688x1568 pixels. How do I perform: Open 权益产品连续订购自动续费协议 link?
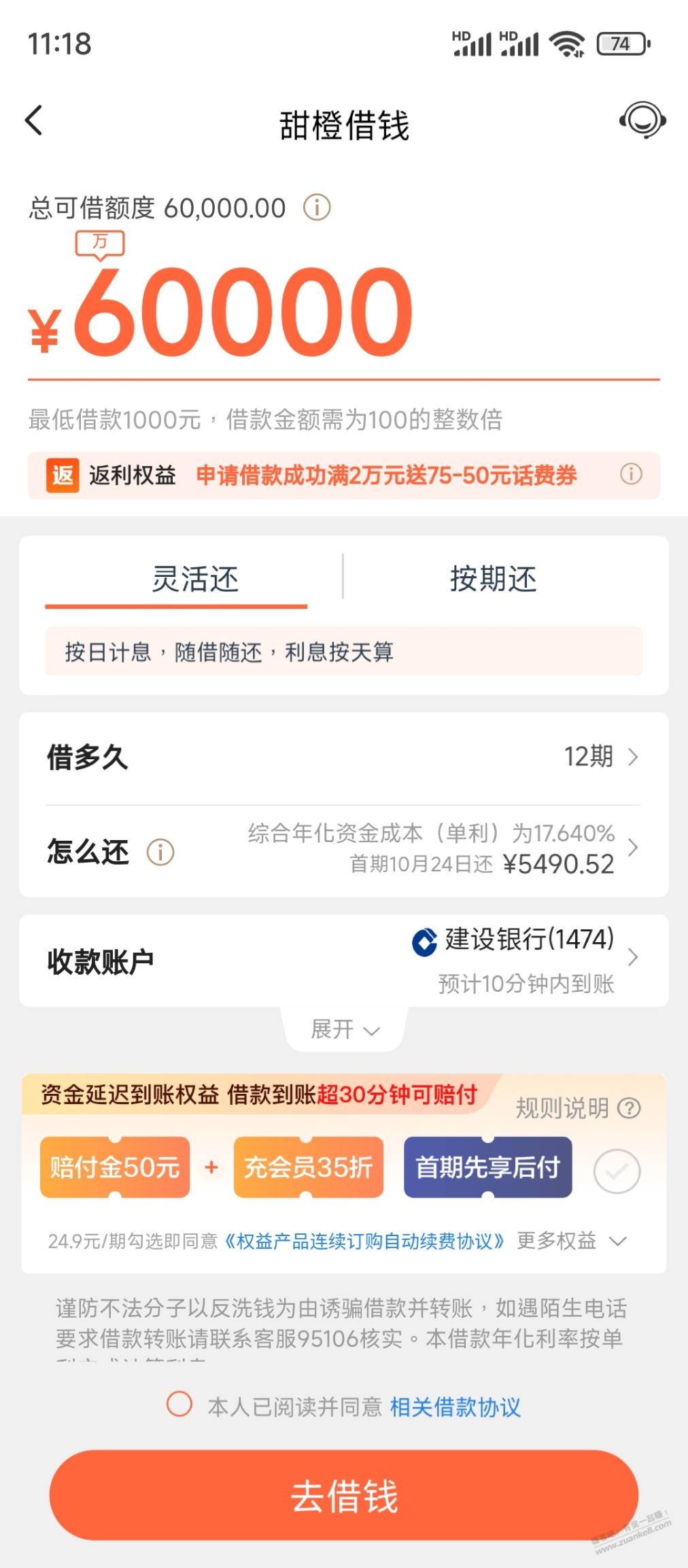(x=364, y=1241)
